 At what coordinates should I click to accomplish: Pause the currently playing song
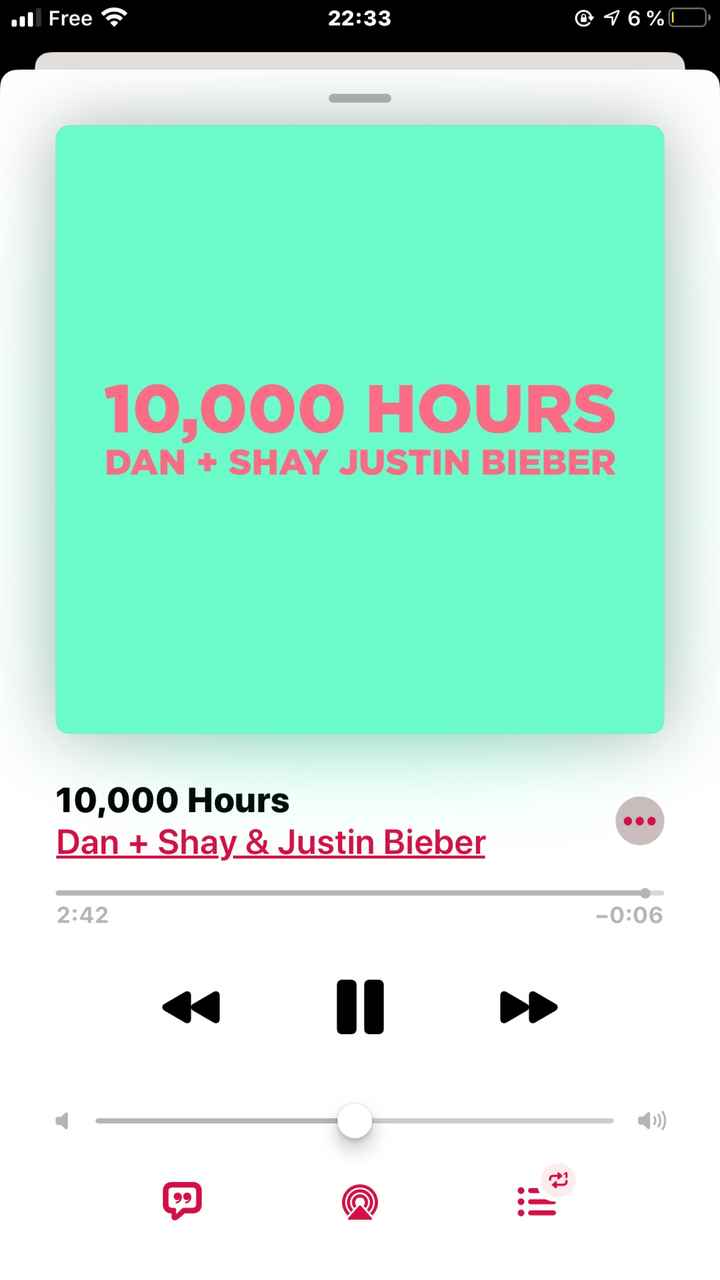click(x=360, y=1007)
